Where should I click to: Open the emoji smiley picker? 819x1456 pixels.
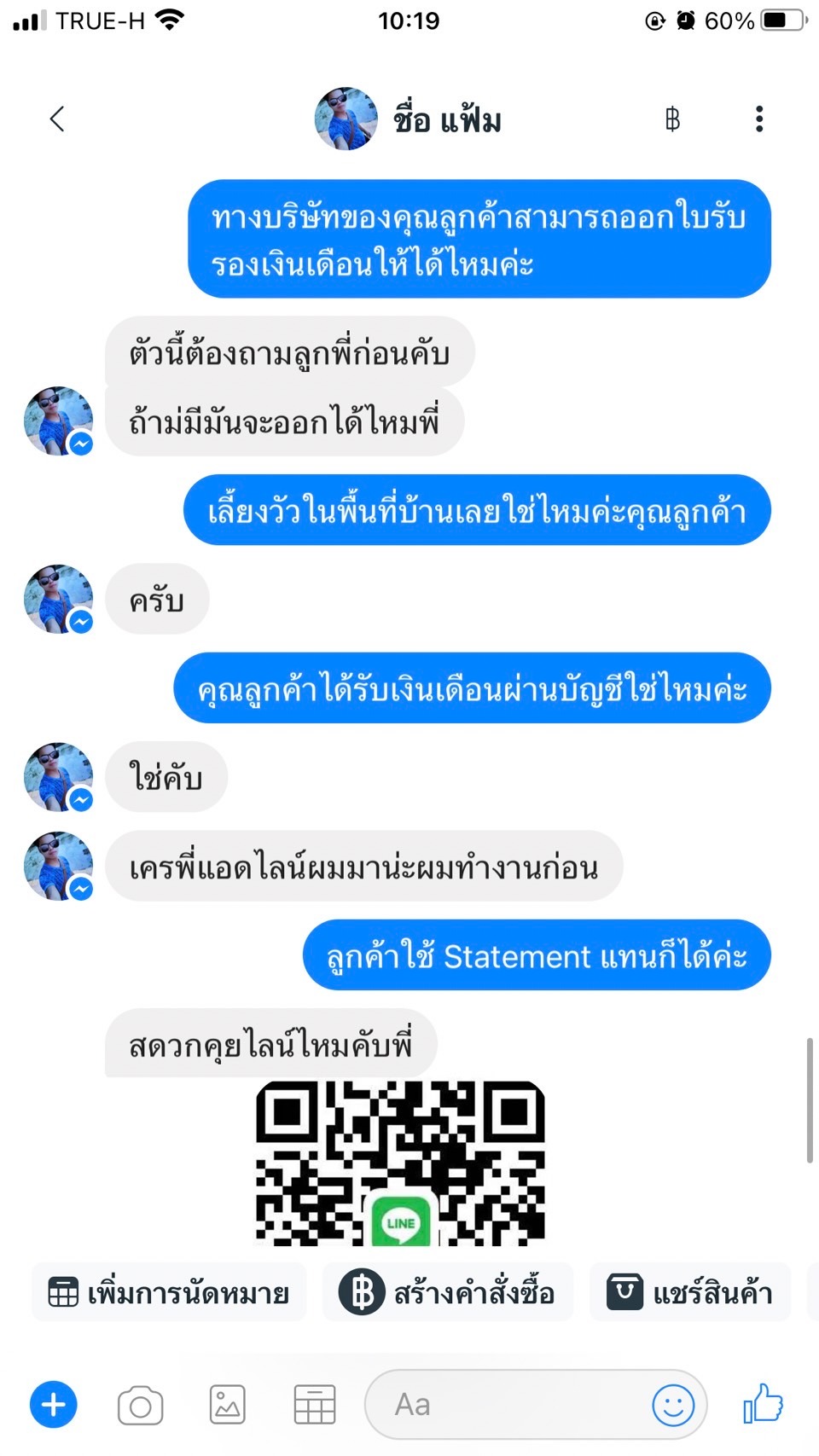point(673,1404)
